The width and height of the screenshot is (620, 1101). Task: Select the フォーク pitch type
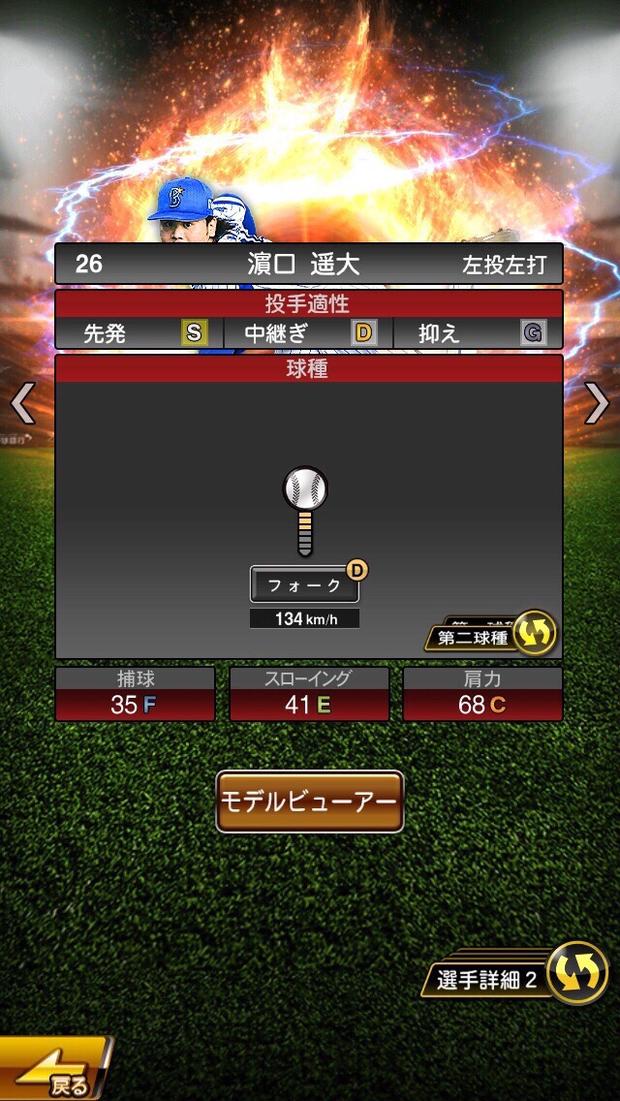304,586
